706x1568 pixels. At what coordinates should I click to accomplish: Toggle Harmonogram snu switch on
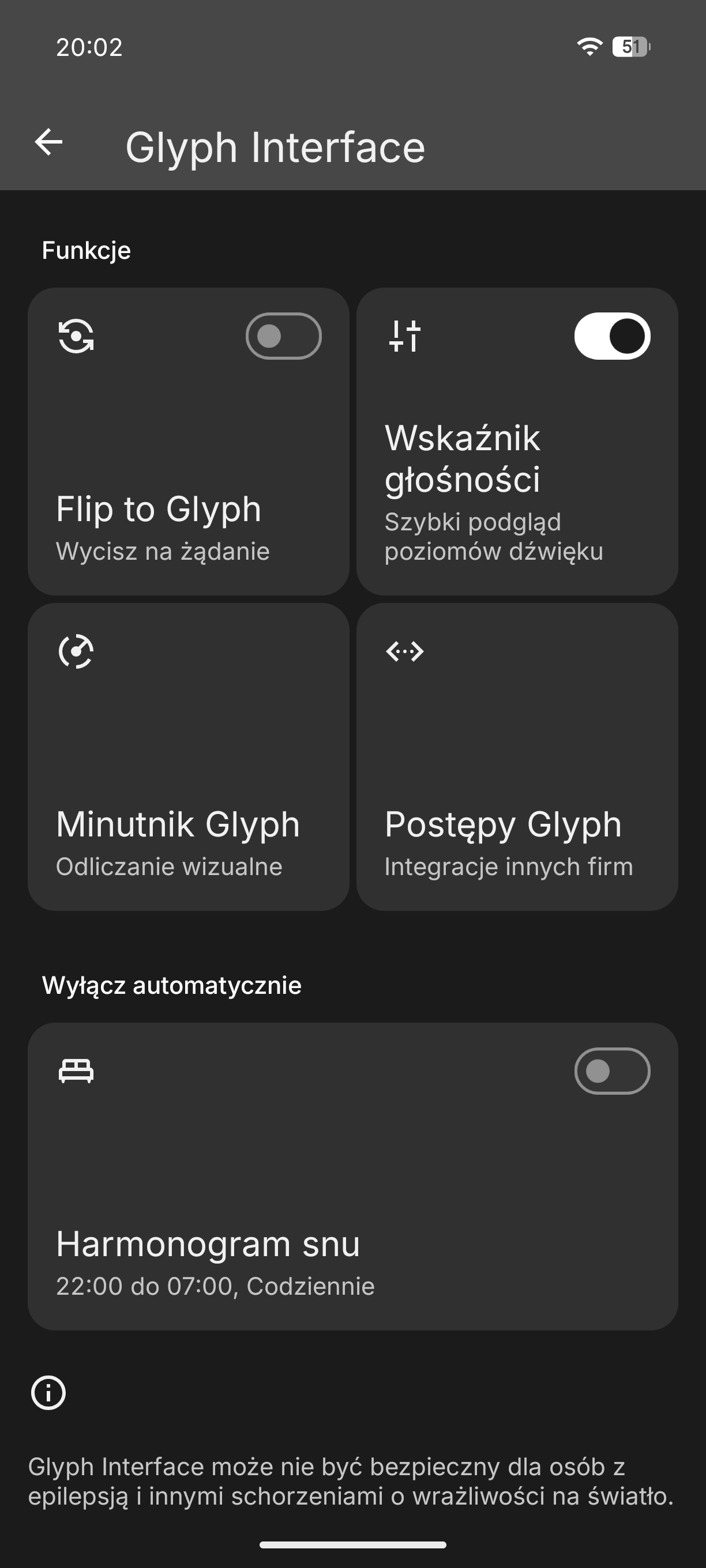click(611, 1071)
